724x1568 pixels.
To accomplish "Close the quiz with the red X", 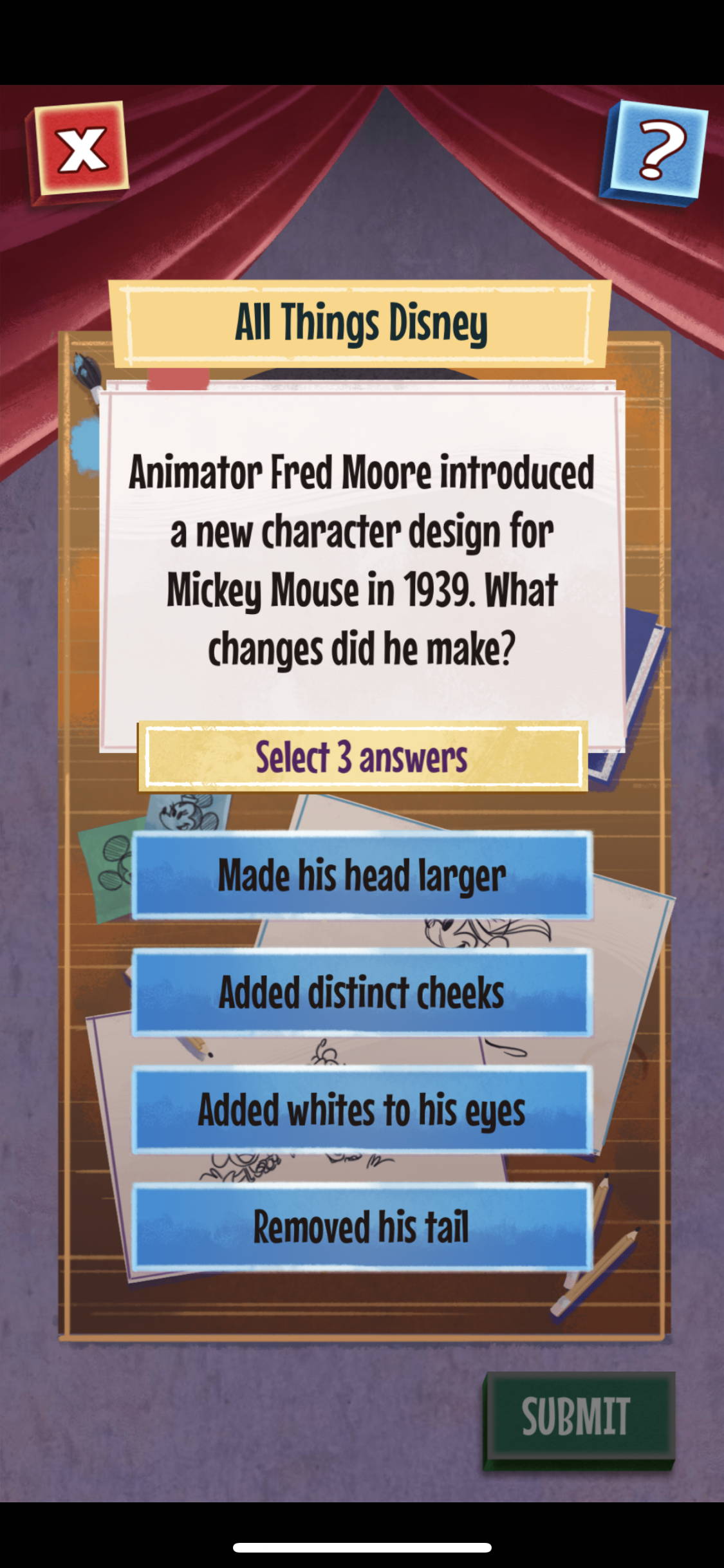I will tap(78, 151).
